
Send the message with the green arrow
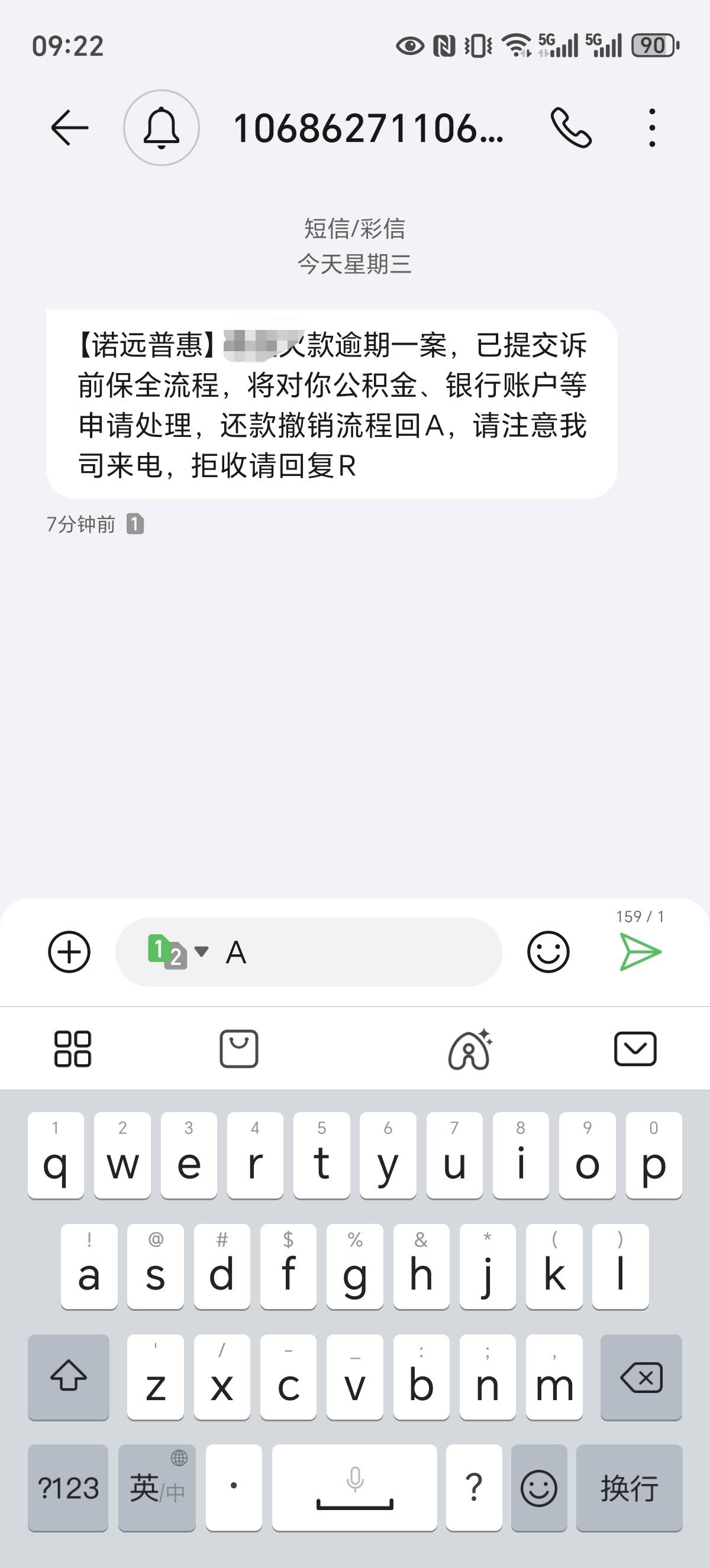pos(640,952)
